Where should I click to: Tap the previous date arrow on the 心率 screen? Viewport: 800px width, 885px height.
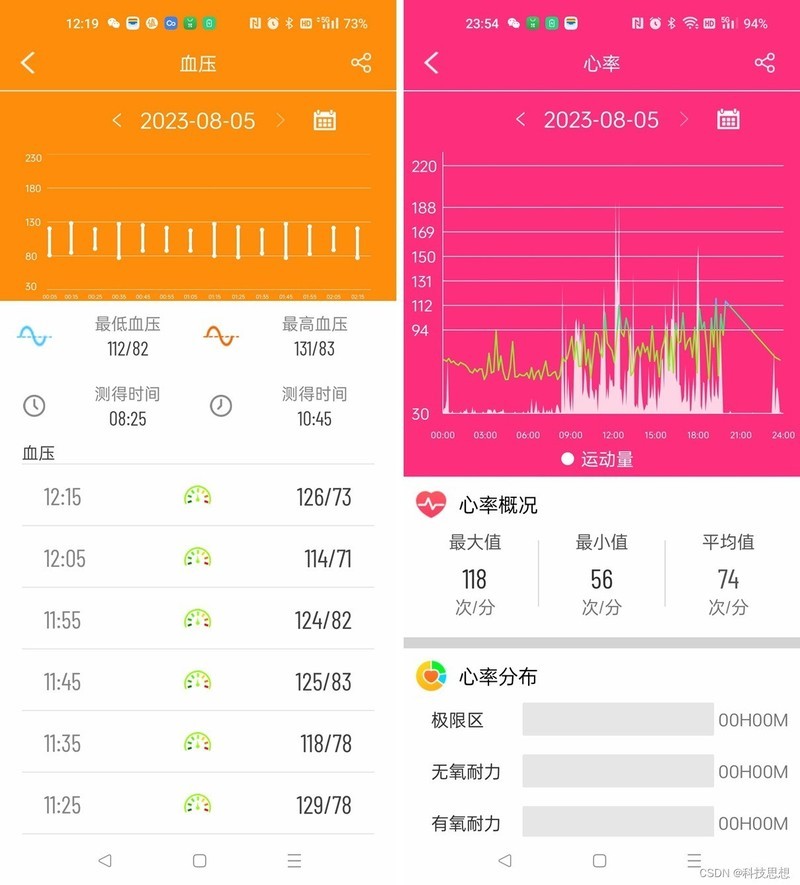tap(520, 119)
